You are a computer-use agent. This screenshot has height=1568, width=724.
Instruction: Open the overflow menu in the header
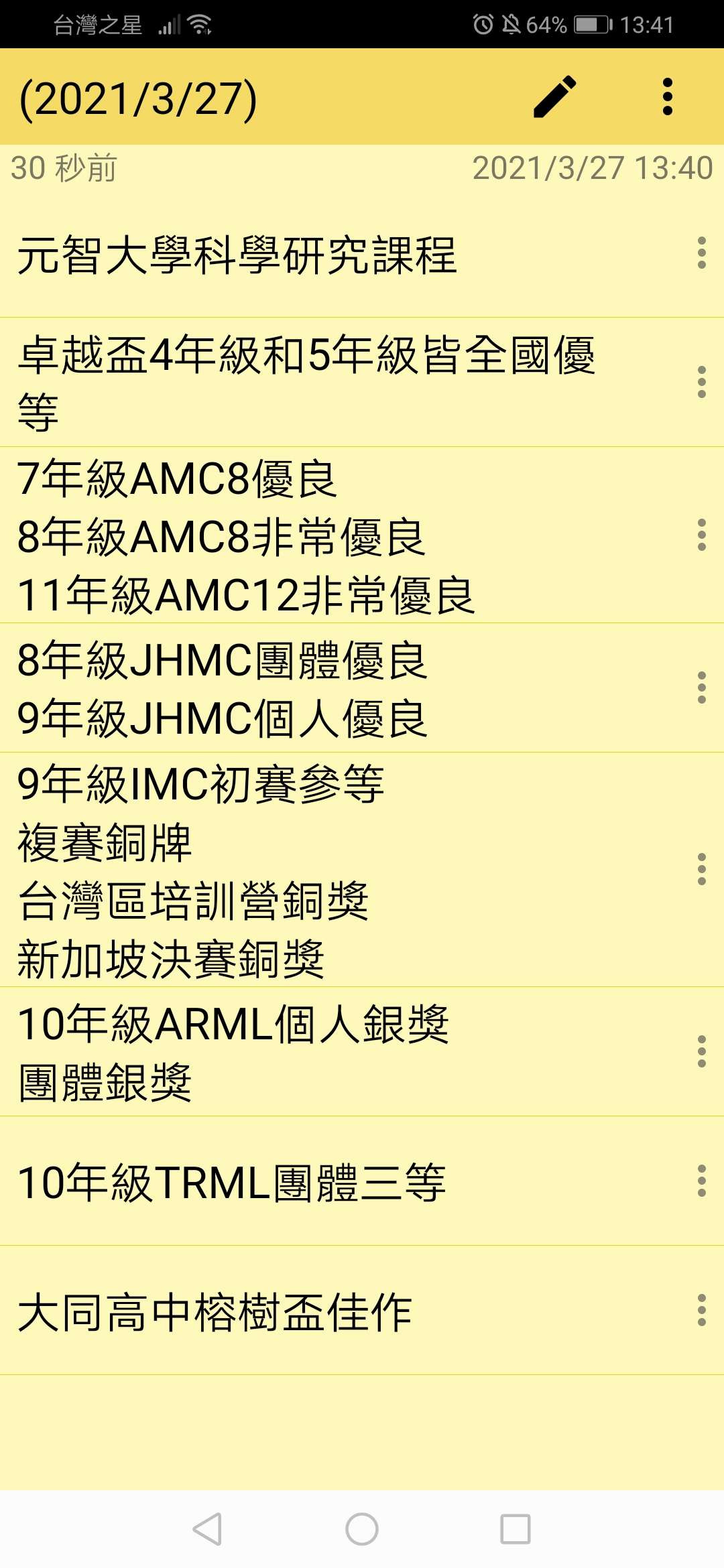tap(667, 97)
